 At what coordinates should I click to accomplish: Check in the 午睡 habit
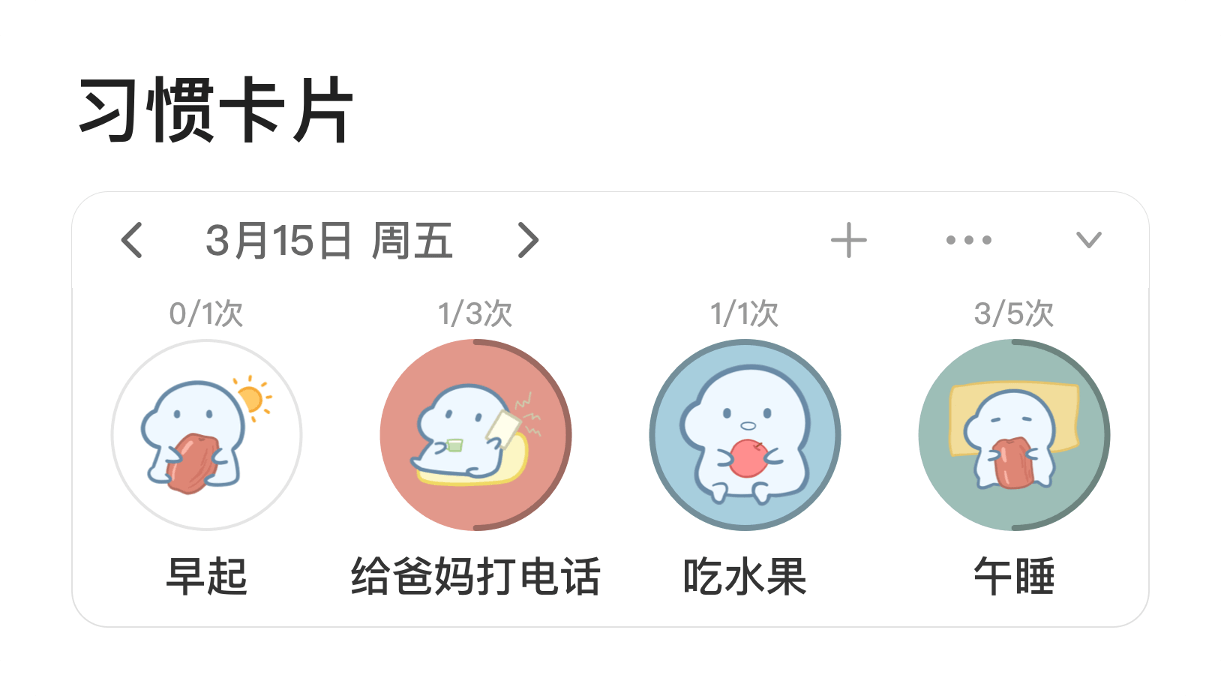pyautogui.click(x=1013, y=435)
